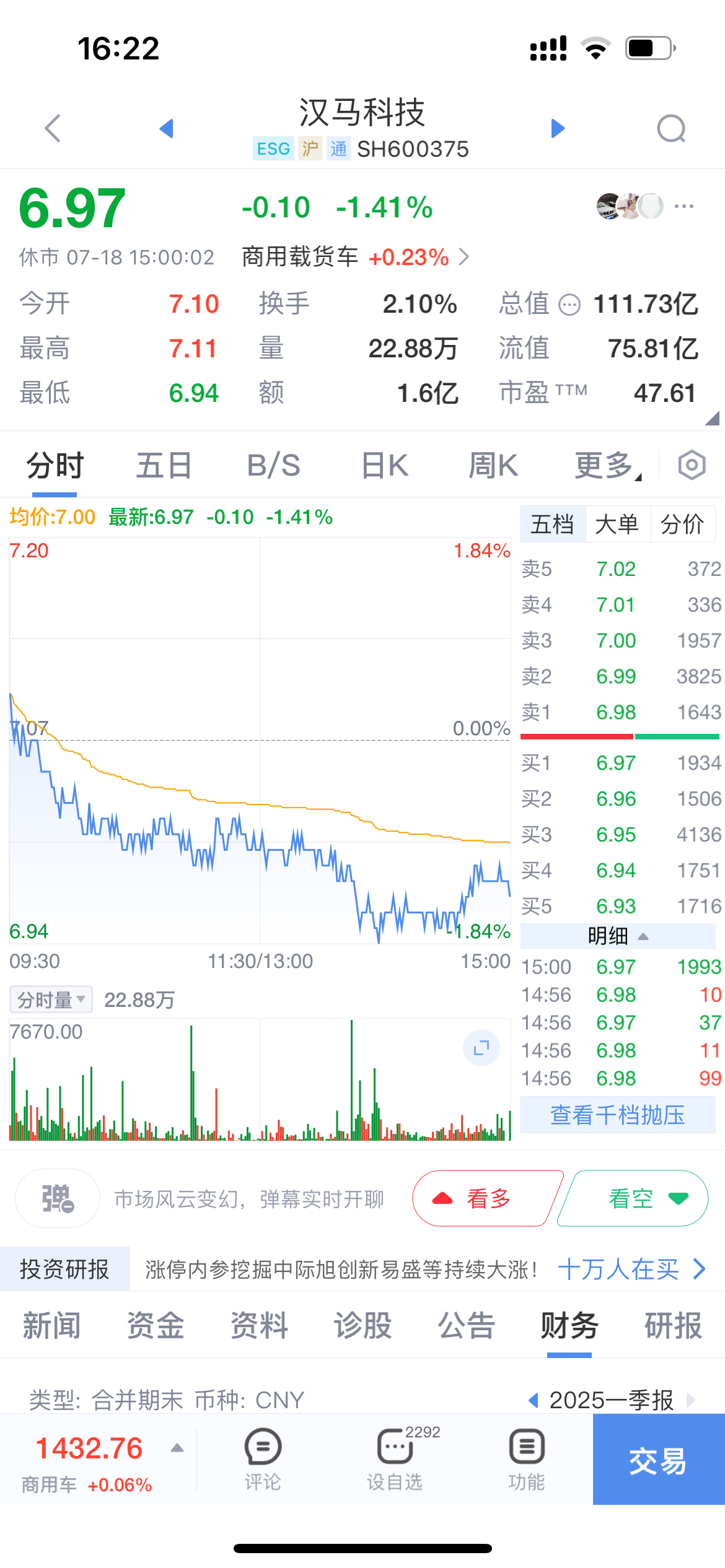Select the 大单 order panel tab
The height and width of the screenshot is (1568, 725).
click(x=617, y=524)
